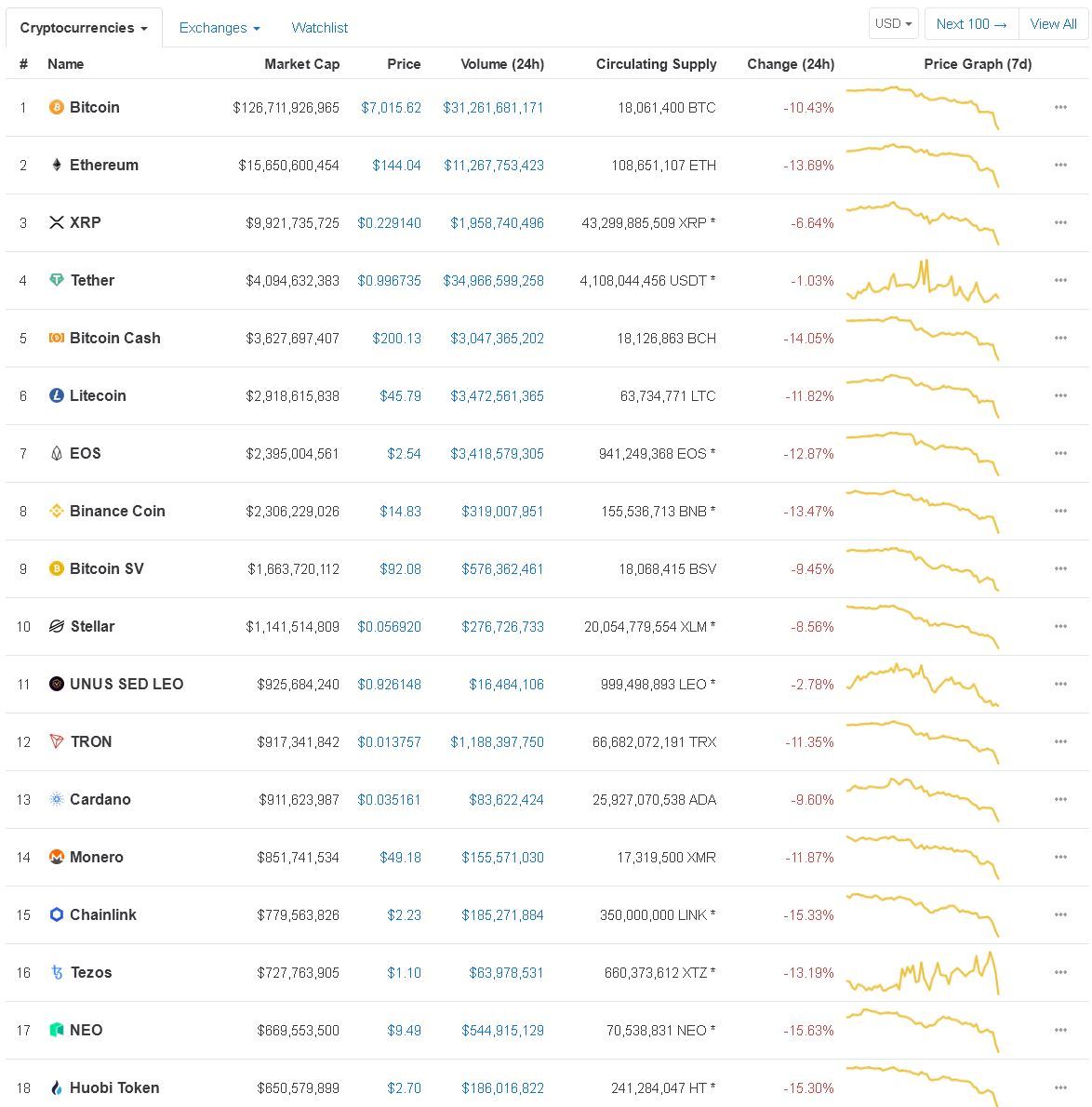1092x1107 pixels.
Task: Expand the Exchanges dropdown
Action: click(x=220, y=28)
